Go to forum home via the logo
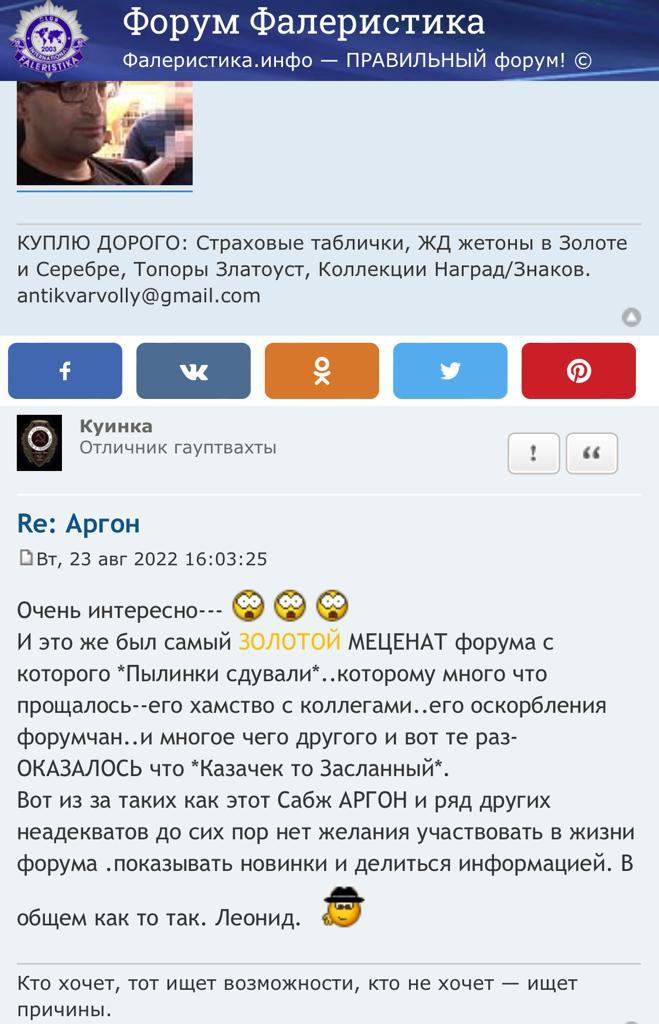This screenshot has height=1024, width=659. 47,40
